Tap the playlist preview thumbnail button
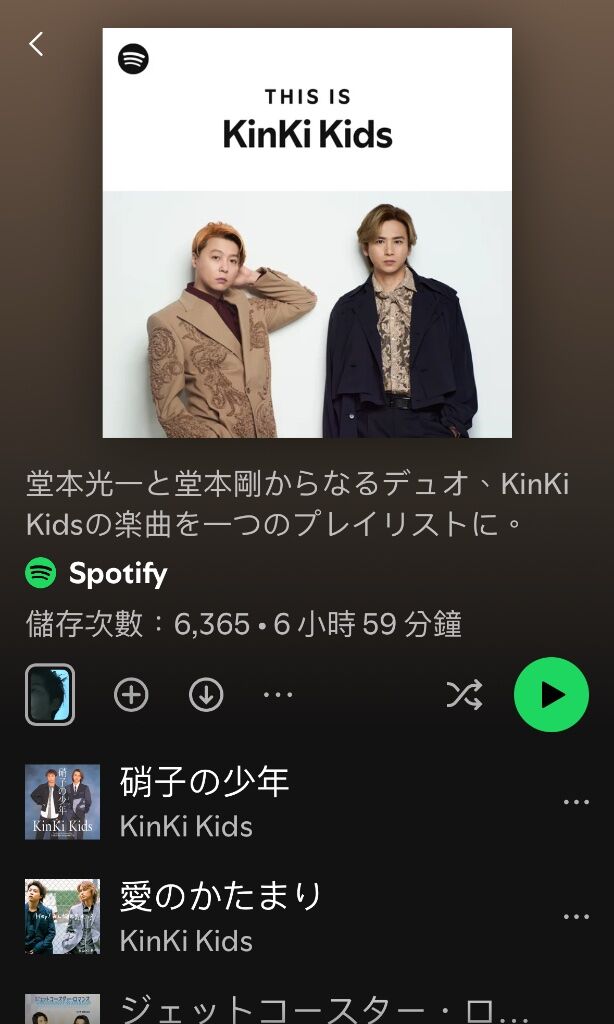 50,695
